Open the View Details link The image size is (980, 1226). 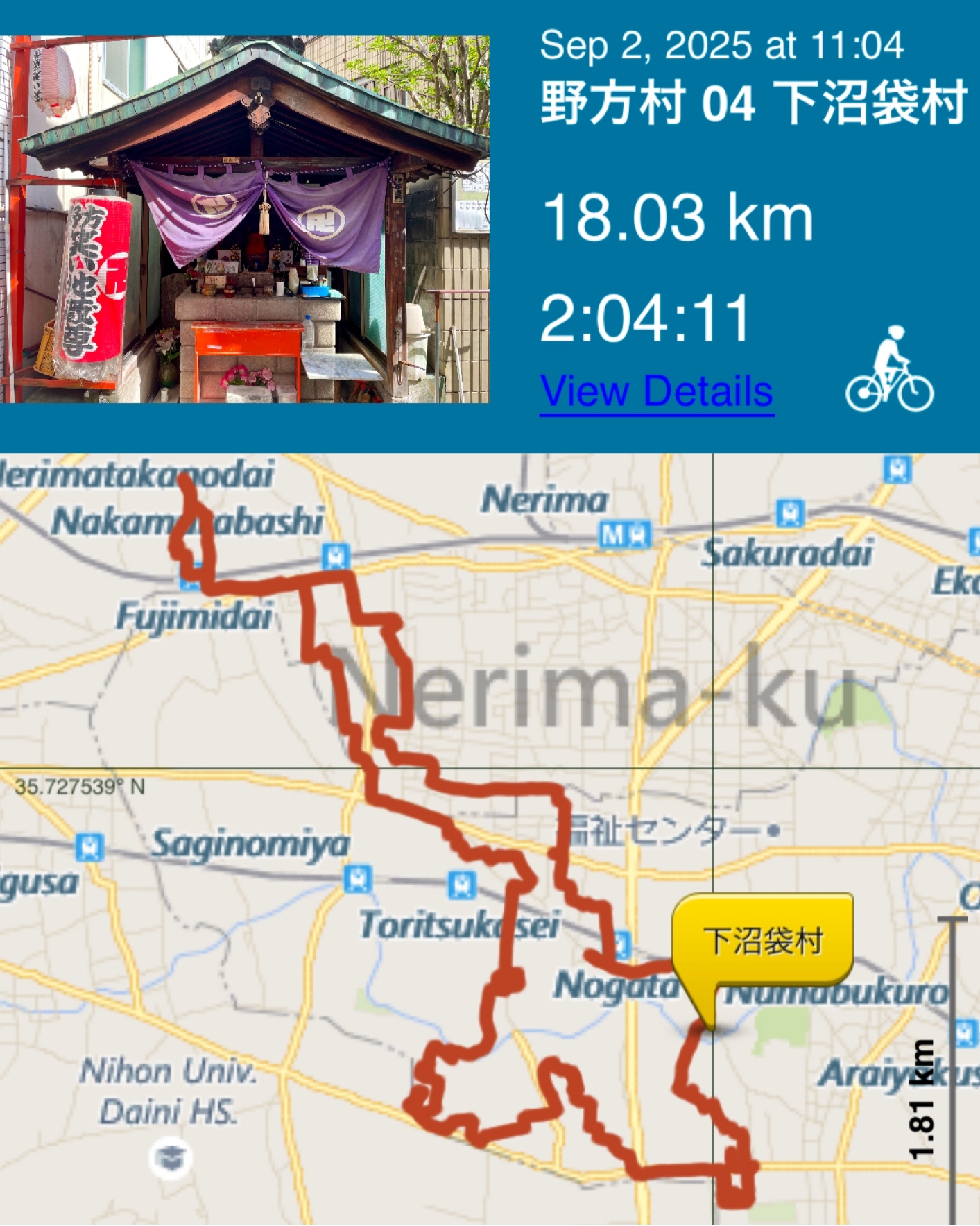click(x=656, y=392)
